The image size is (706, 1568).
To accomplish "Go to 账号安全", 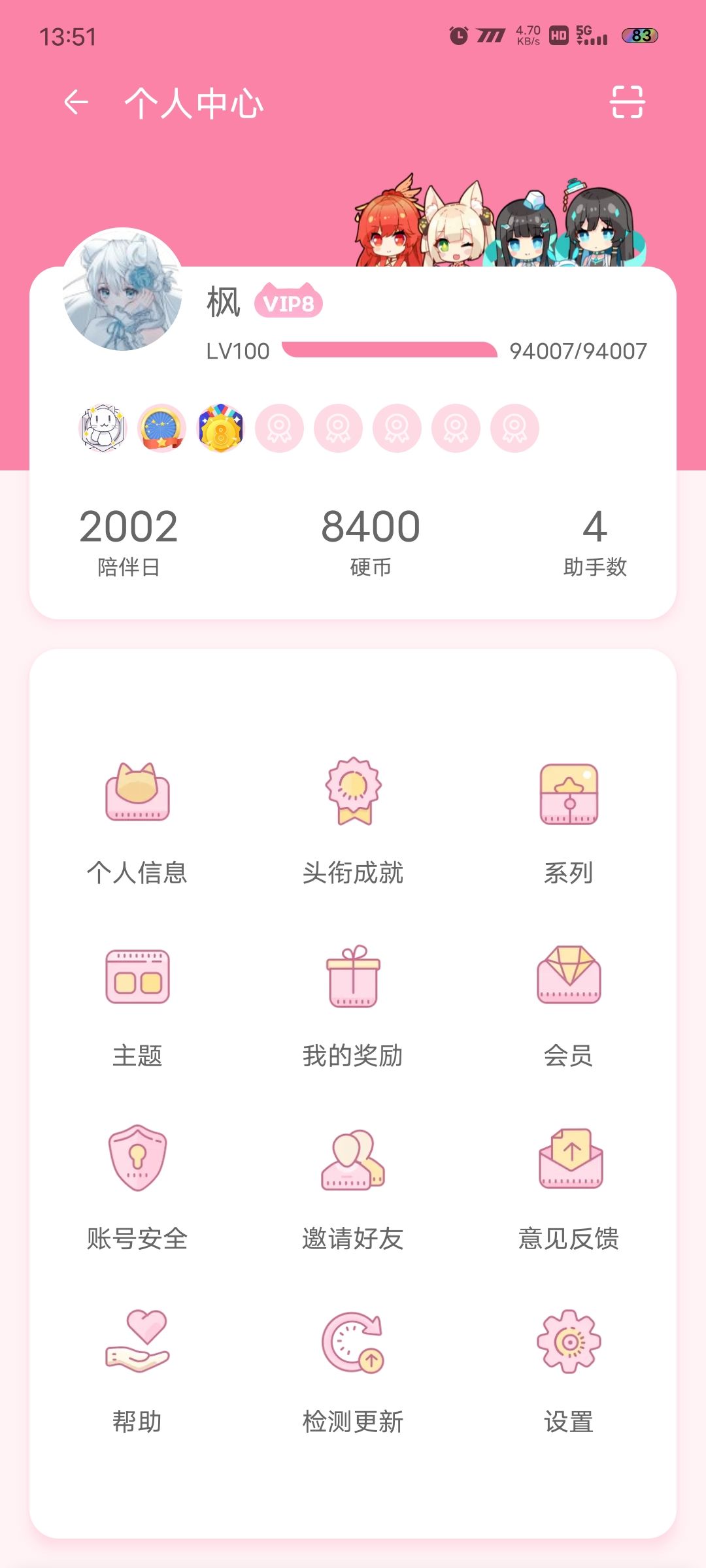I will point(137,1186).
